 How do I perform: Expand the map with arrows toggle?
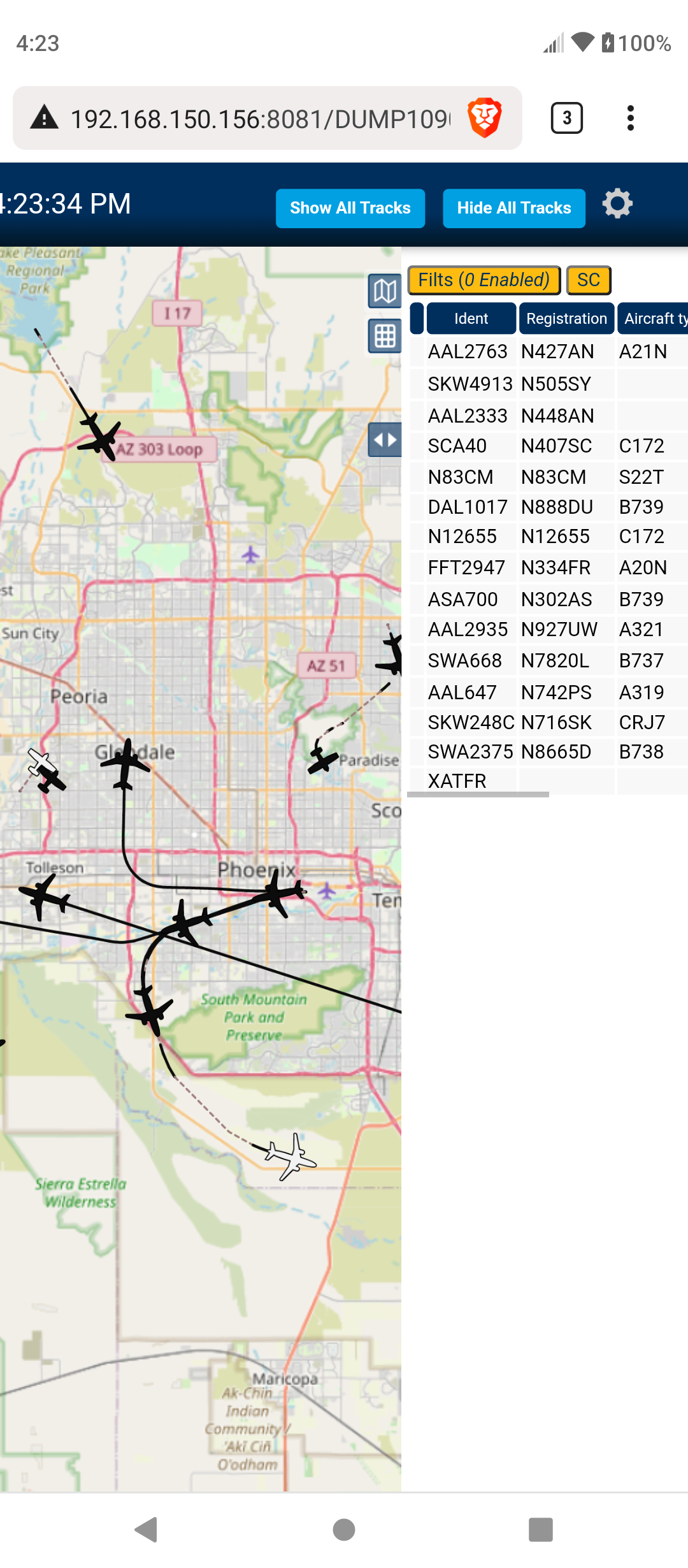tap(385, 440)
